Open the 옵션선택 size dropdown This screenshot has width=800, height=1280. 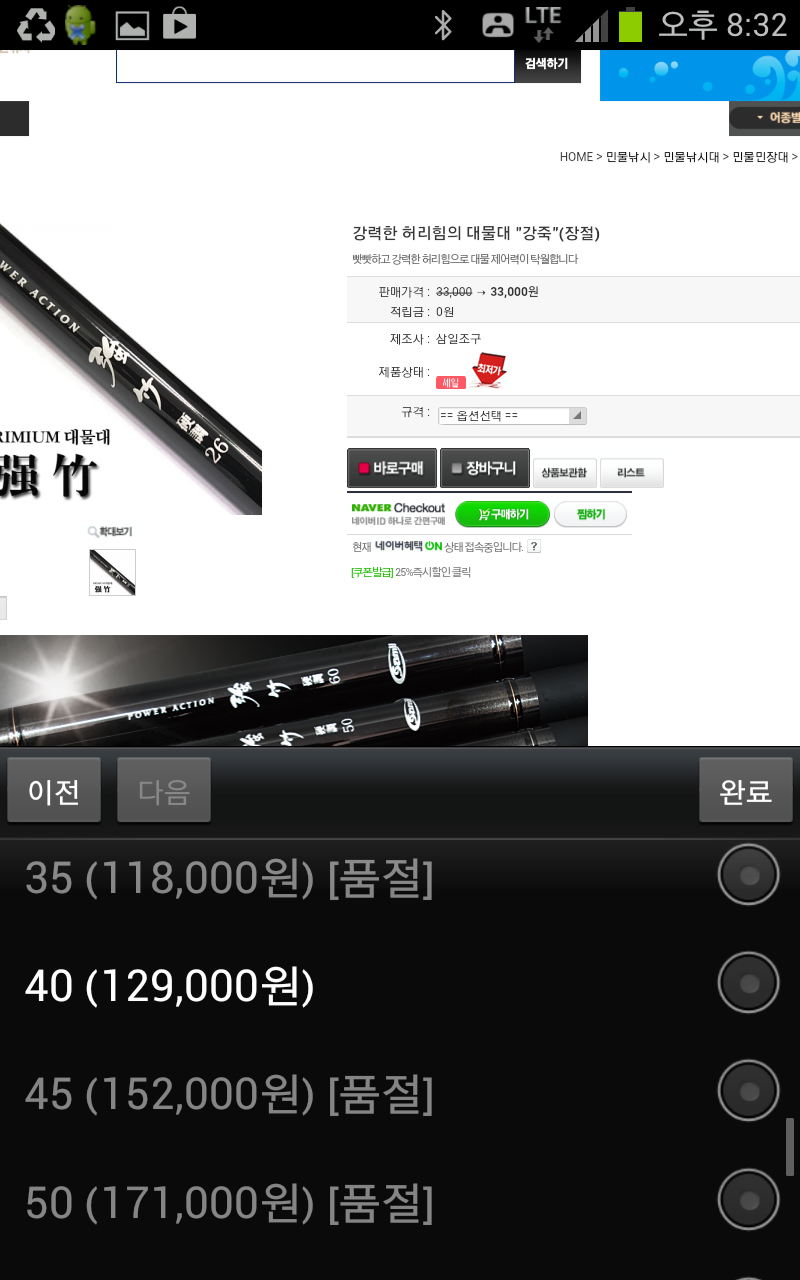(x=512, y=416)
